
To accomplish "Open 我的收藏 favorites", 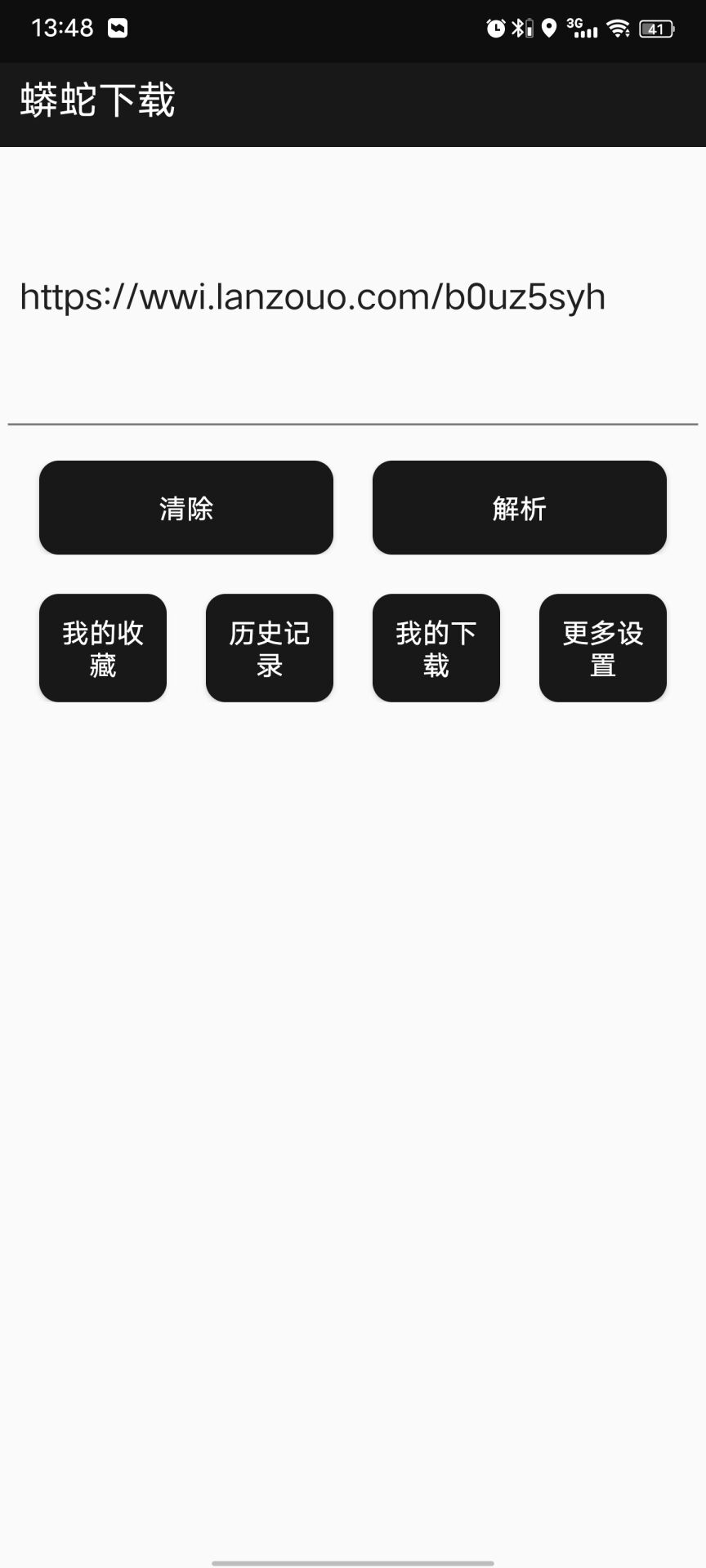I will pos(103,648).
